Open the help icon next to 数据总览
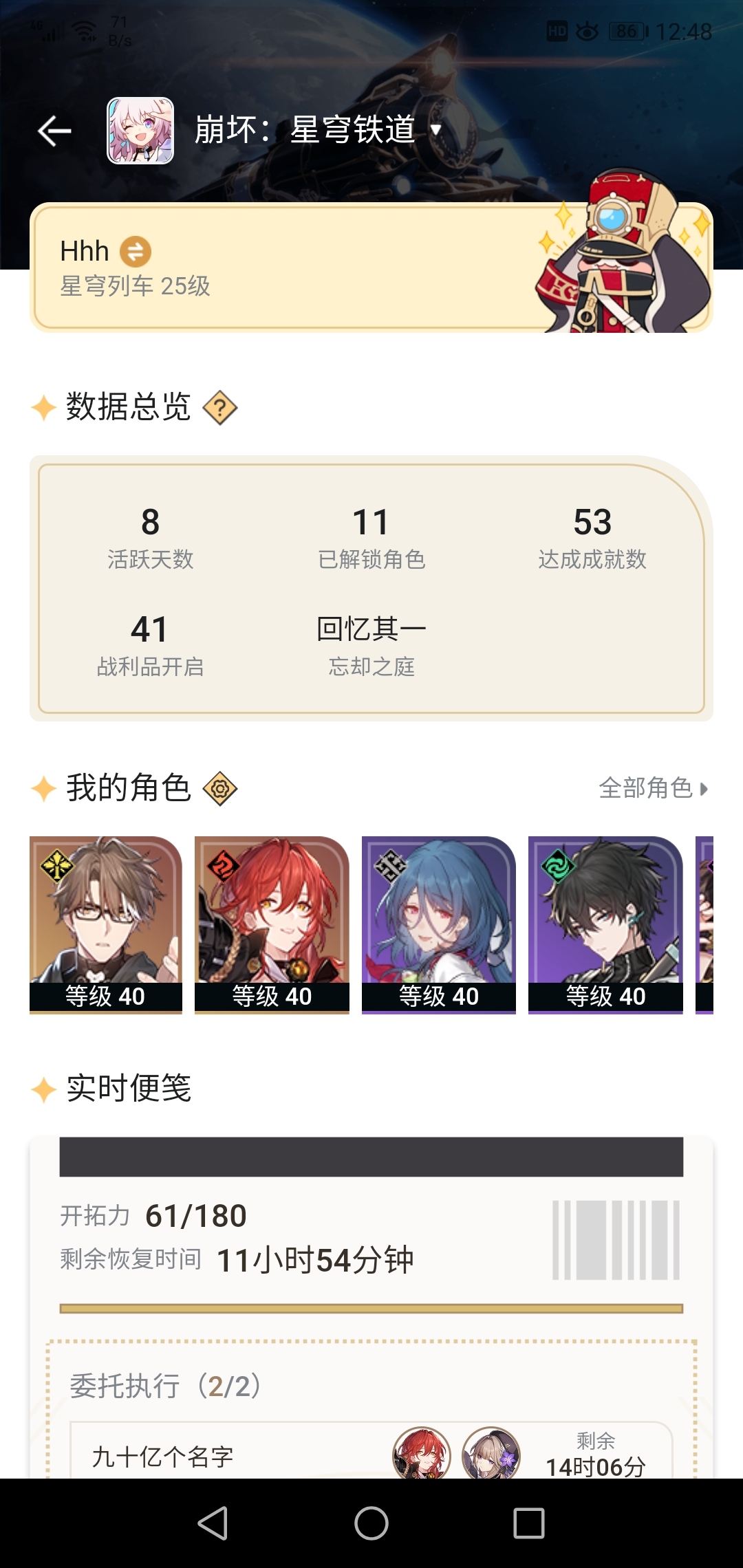 tap(220, 408)
